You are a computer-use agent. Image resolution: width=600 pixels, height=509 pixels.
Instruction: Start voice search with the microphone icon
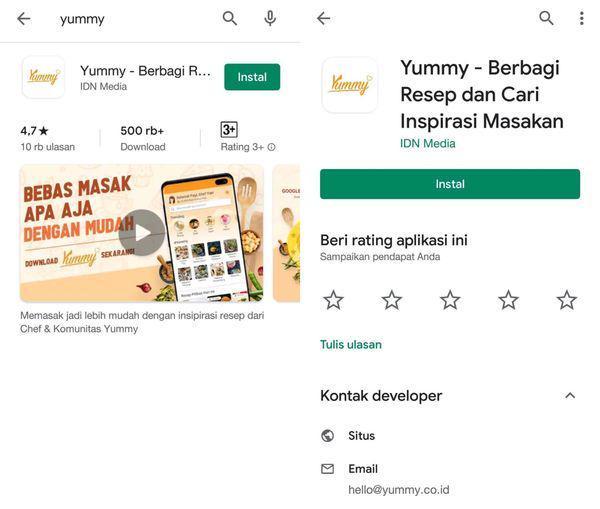click(x=270, y=19)
